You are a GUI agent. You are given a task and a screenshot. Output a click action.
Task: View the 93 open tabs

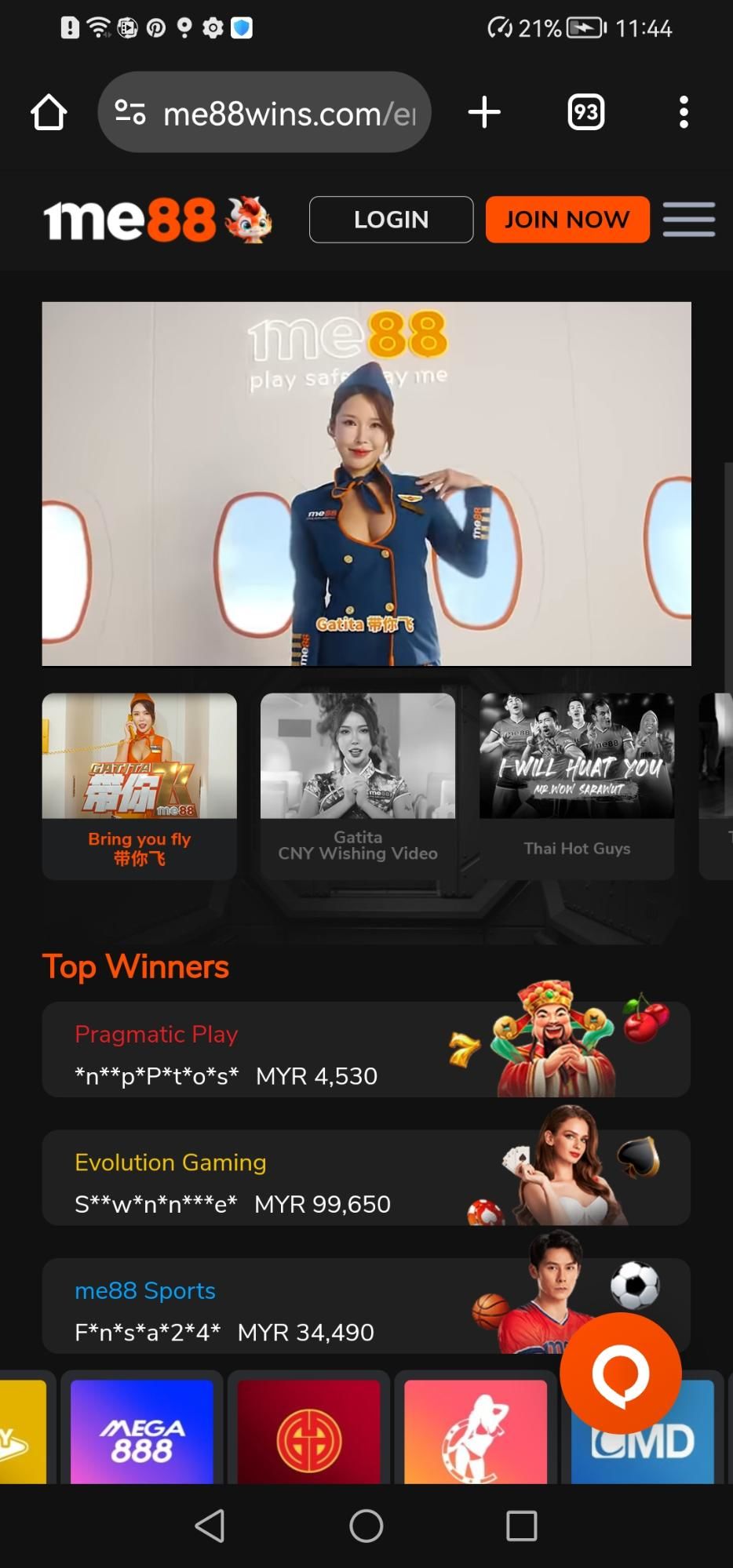pyautogui.click(x=585, y=112)
